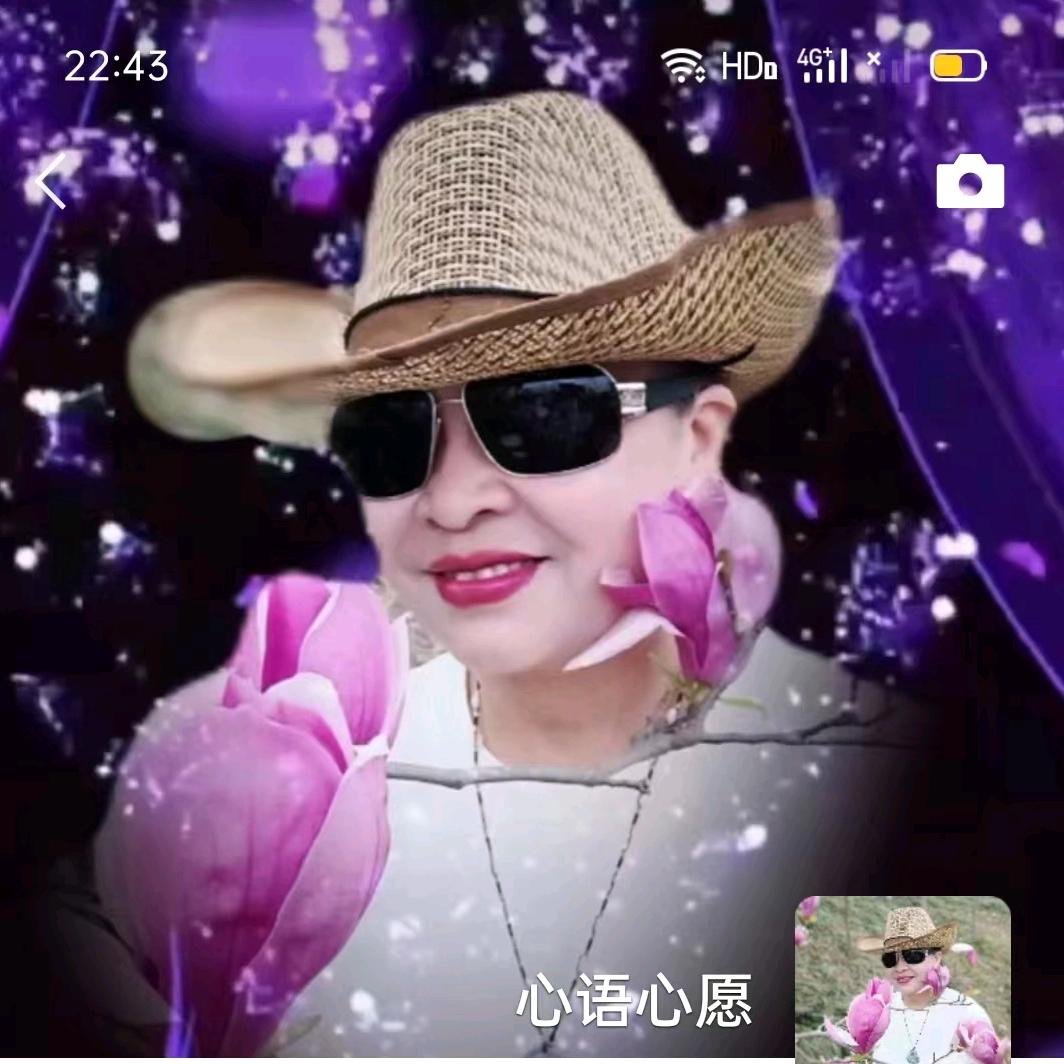Screen dimensions: 1064x1064
Task: Open the profile picture thumbnail
Action: (902, 979)
